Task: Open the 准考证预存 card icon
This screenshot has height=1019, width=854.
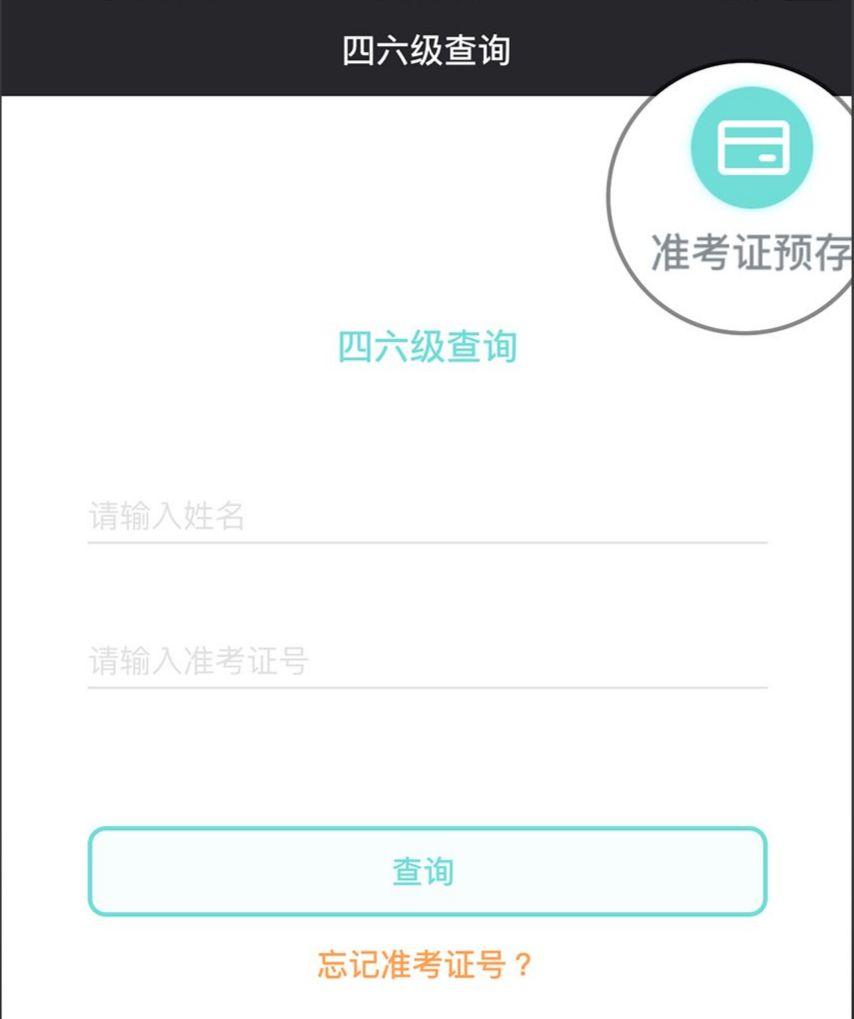Action: [x=752, y=149]
